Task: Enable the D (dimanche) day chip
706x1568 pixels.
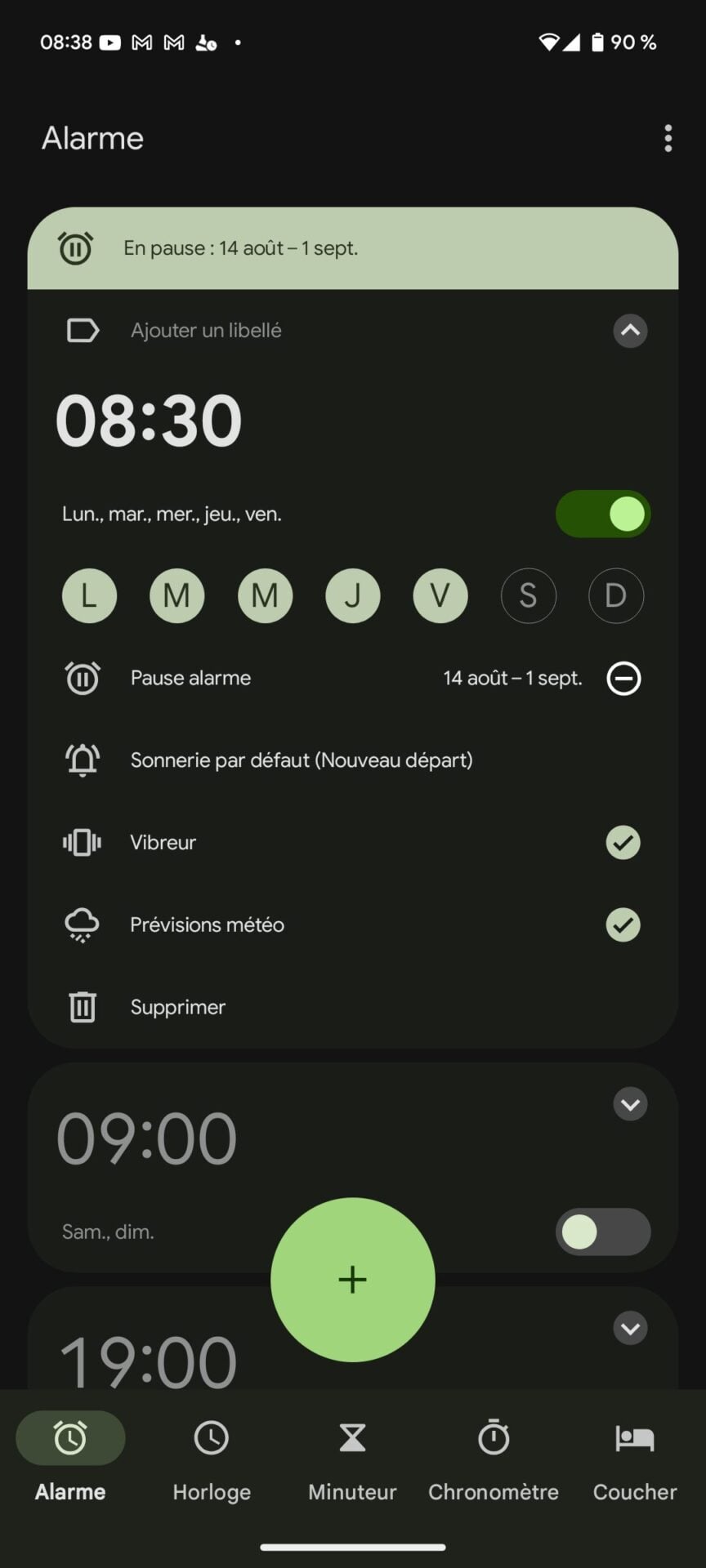Action: pos(615,596)
